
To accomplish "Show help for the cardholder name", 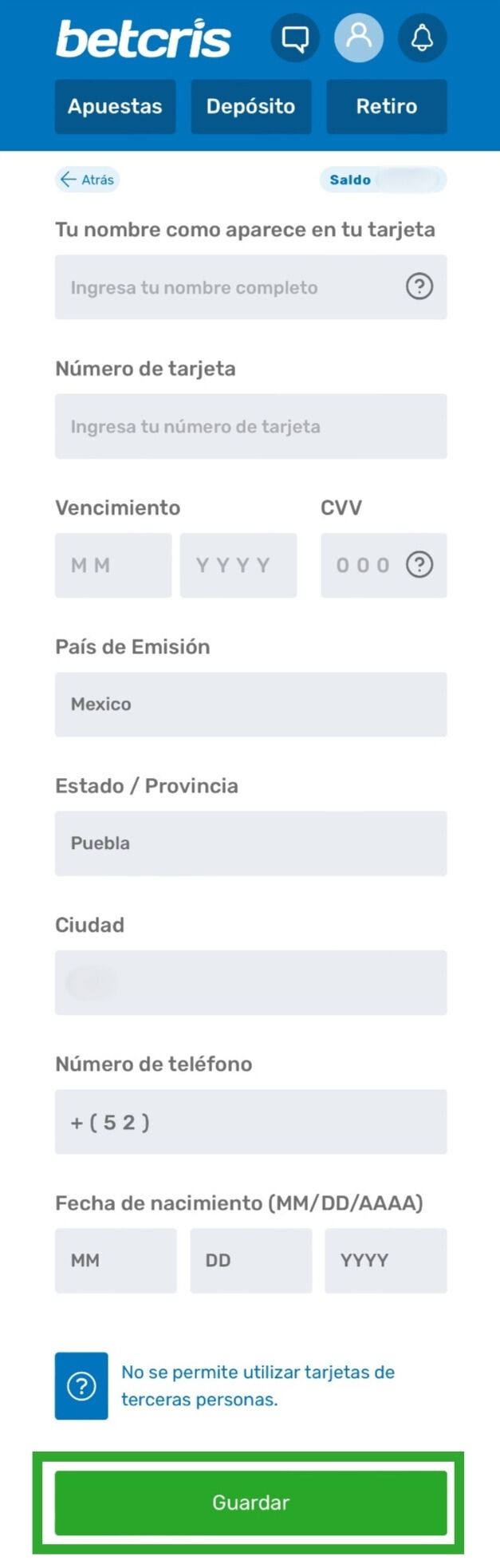I will pos(419,286).
